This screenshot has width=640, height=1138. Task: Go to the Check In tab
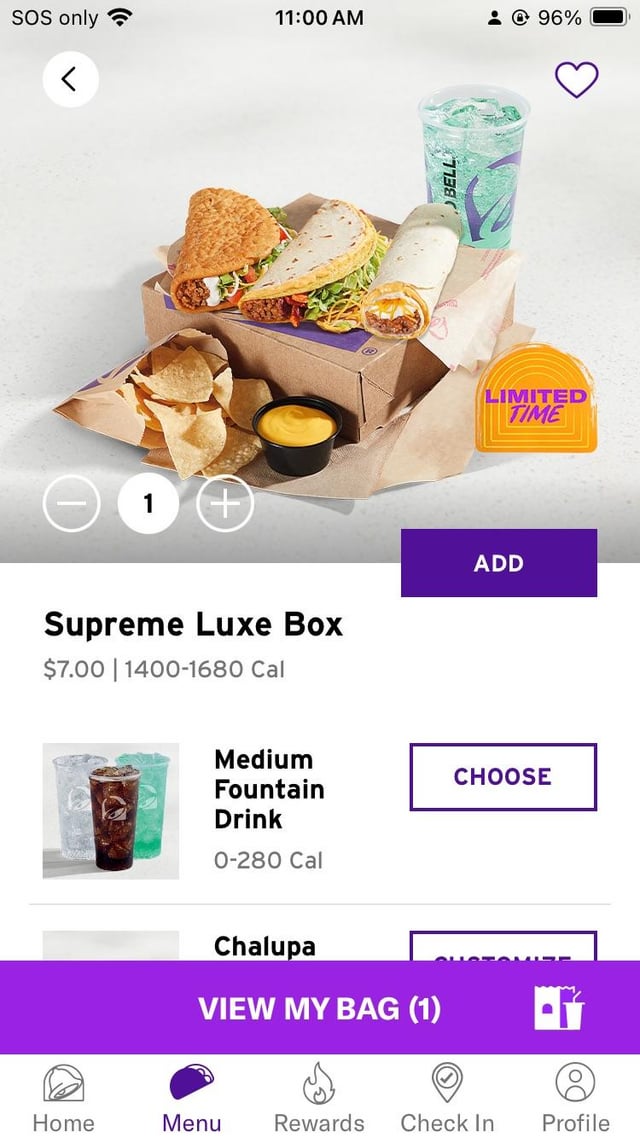447,1097
